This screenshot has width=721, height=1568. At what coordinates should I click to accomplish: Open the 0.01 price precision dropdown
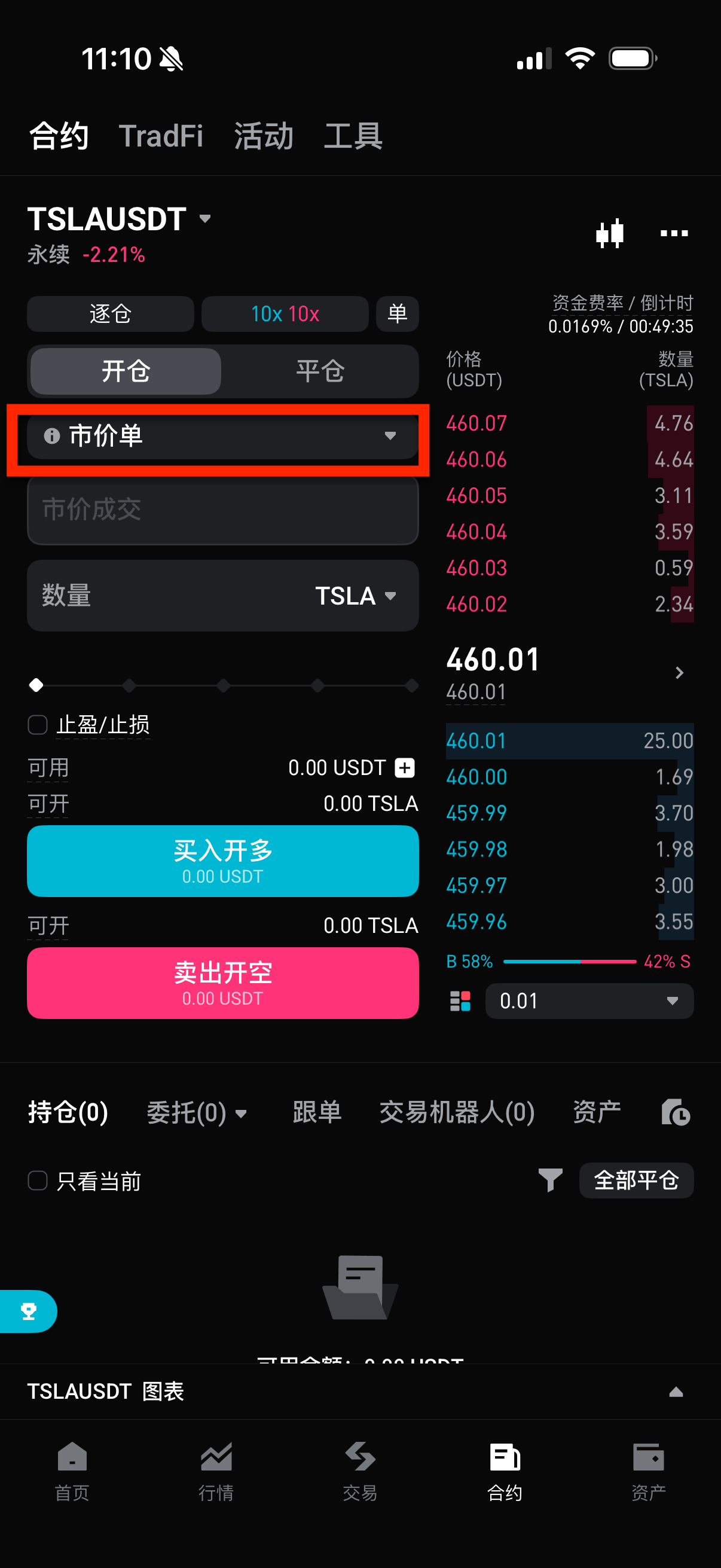coord(588,1000)
